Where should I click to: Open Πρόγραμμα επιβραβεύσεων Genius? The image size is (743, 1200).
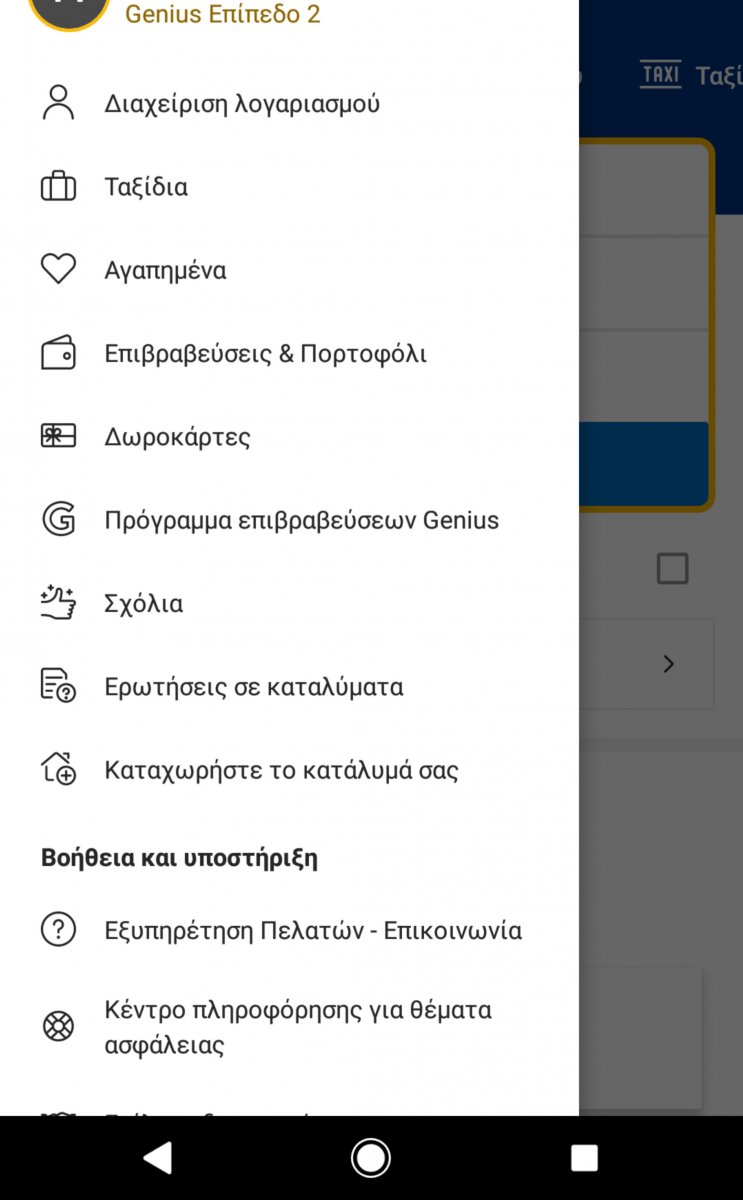point(301,520)
